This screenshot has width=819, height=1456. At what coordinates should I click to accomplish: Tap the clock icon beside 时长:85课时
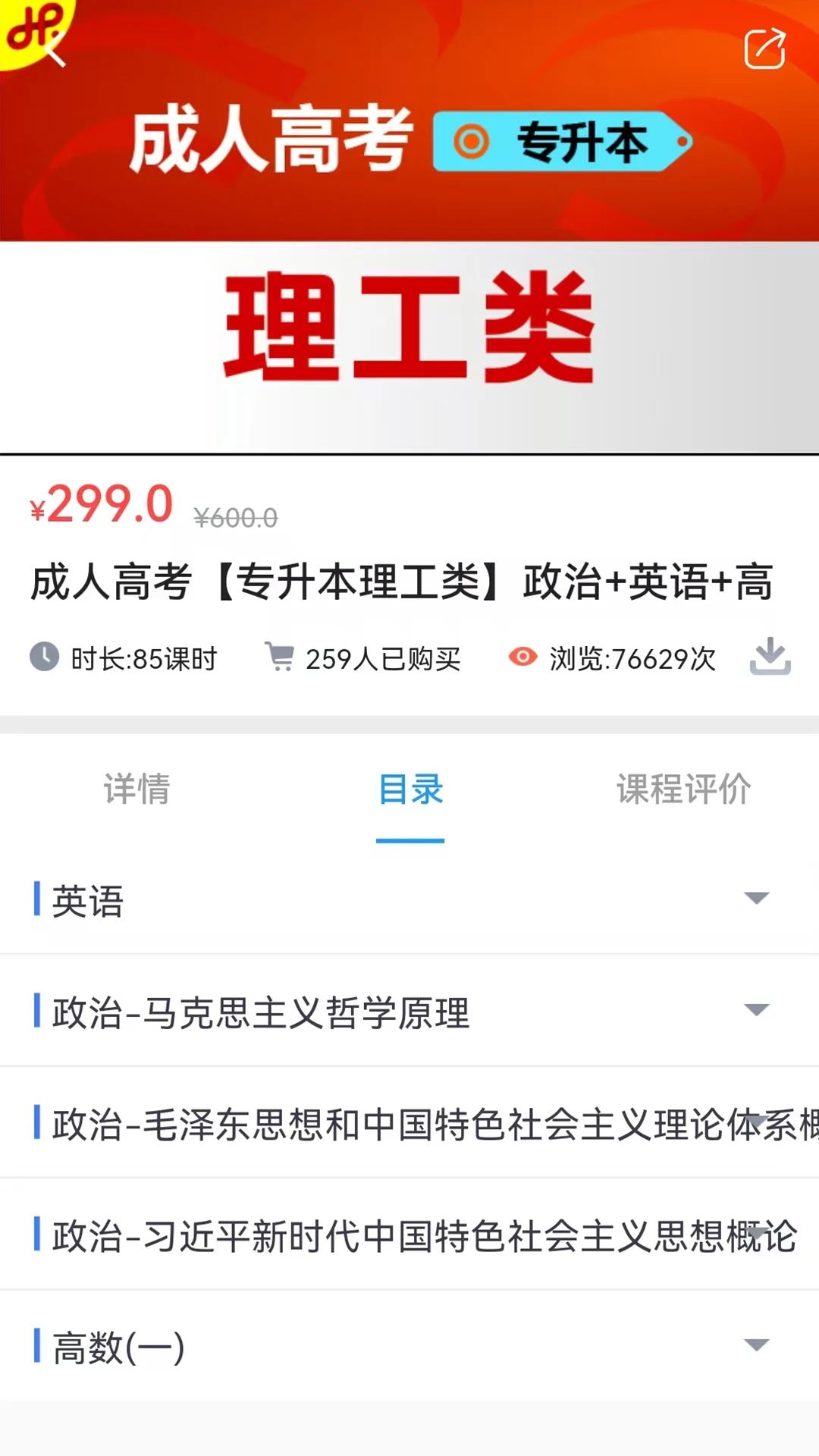(43, 658)
